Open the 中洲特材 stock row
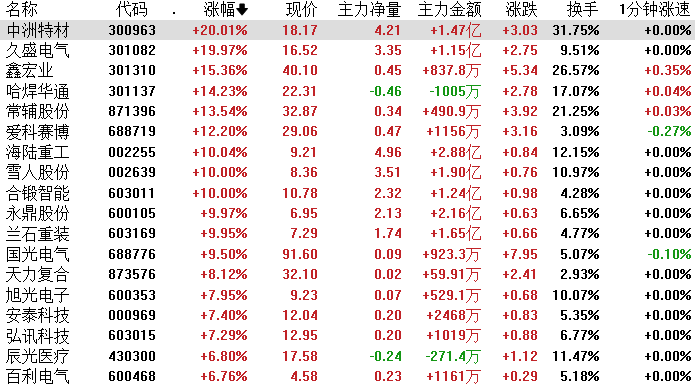695x386 pixels. 348,30
